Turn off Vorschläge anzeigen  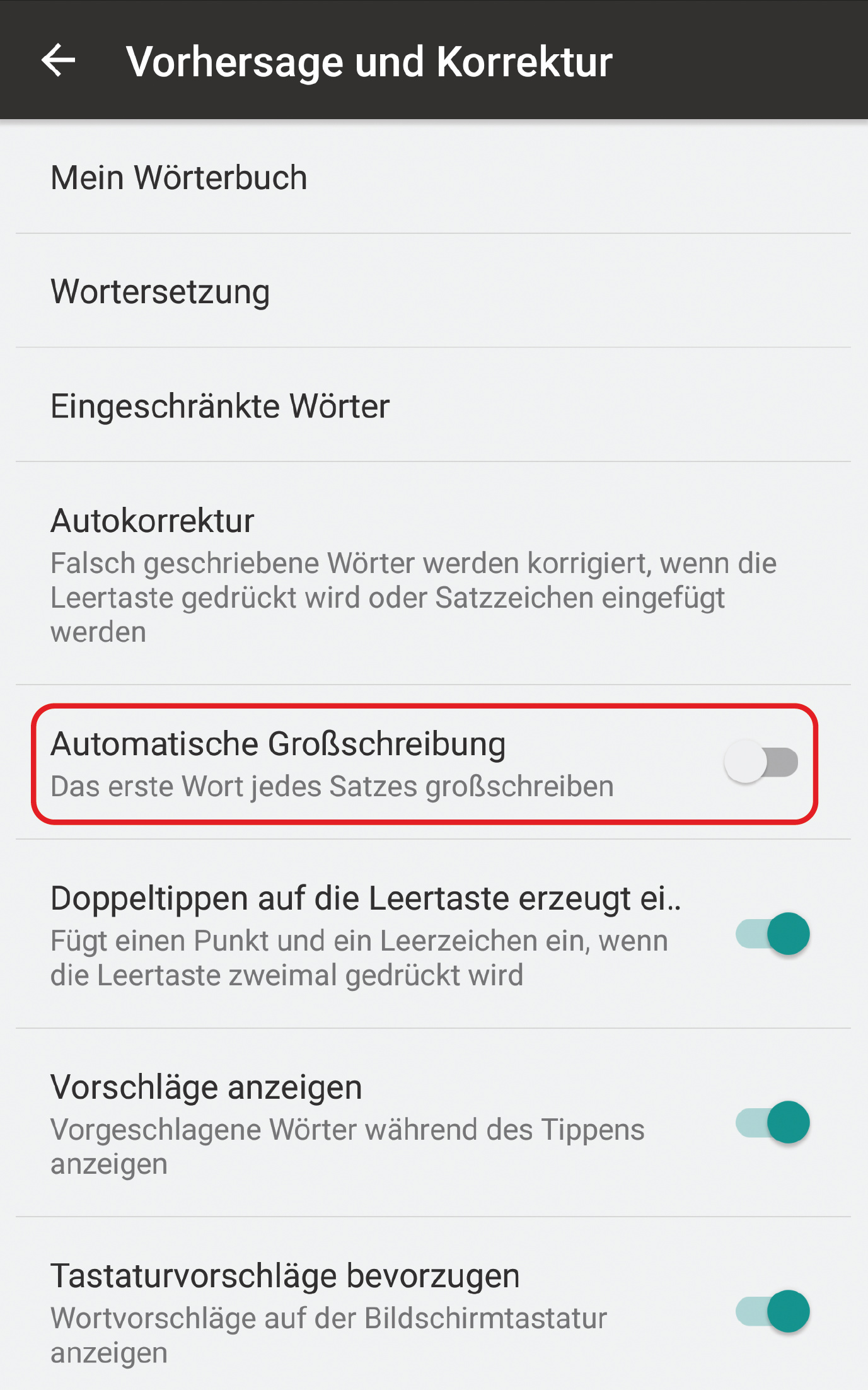point(773,1122)
